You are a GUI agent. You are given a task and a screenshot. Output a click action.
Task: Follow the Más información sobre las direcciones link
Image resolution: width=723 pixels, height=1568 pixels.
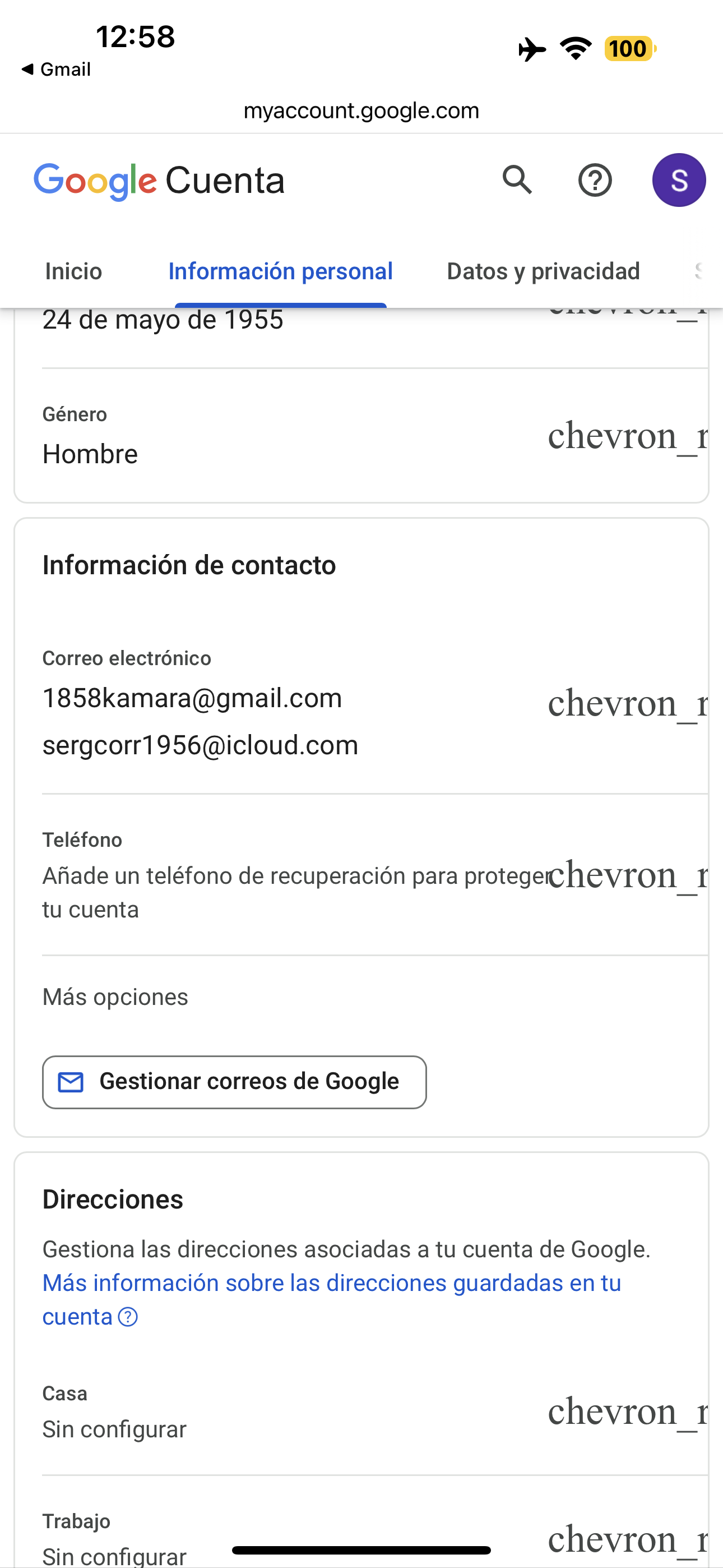pyautogui.click(x=332, y=1299)
